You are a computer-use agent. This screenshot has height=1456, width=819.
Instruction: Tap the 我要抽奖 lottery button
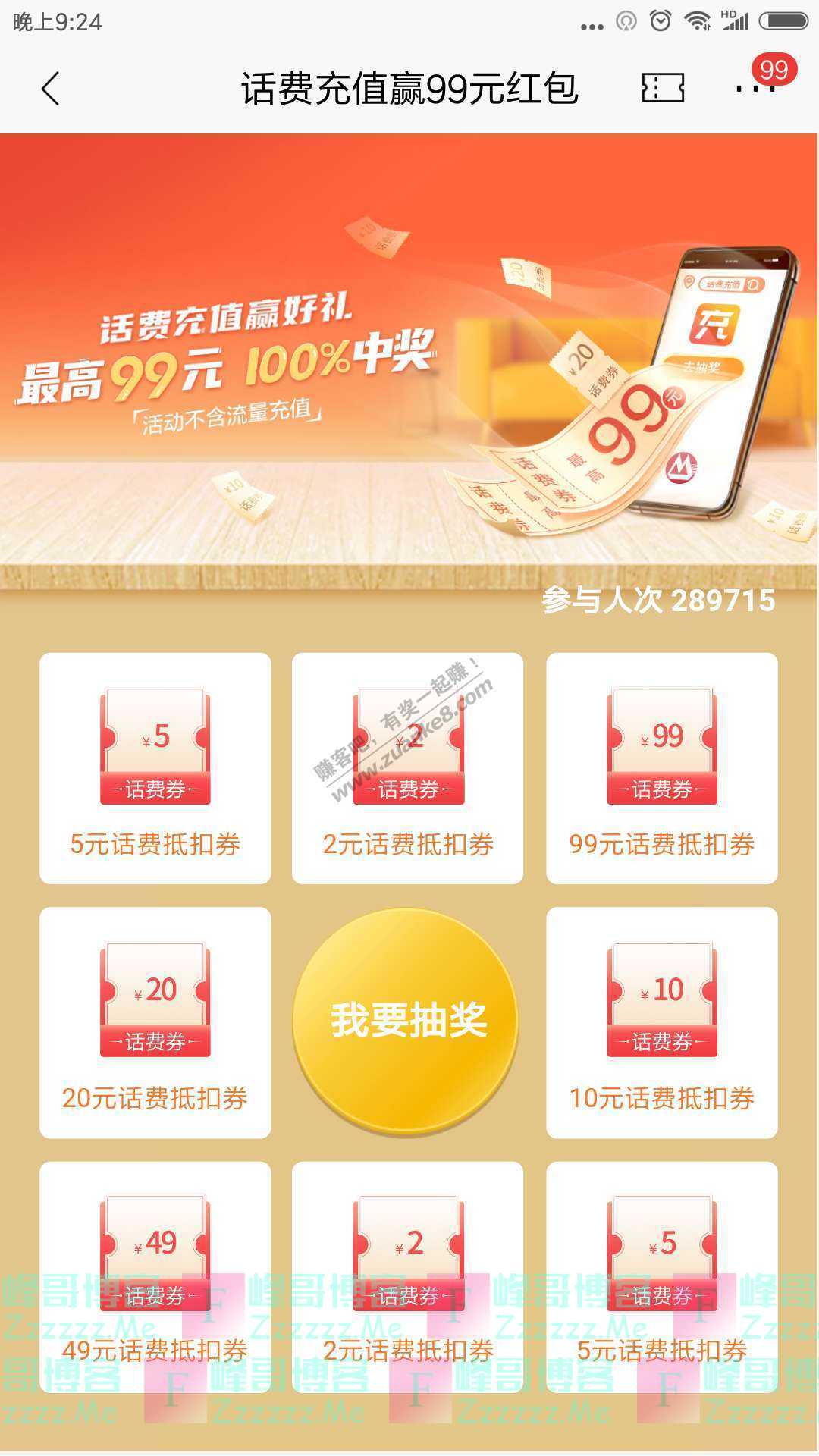[x=406, y=1020]
